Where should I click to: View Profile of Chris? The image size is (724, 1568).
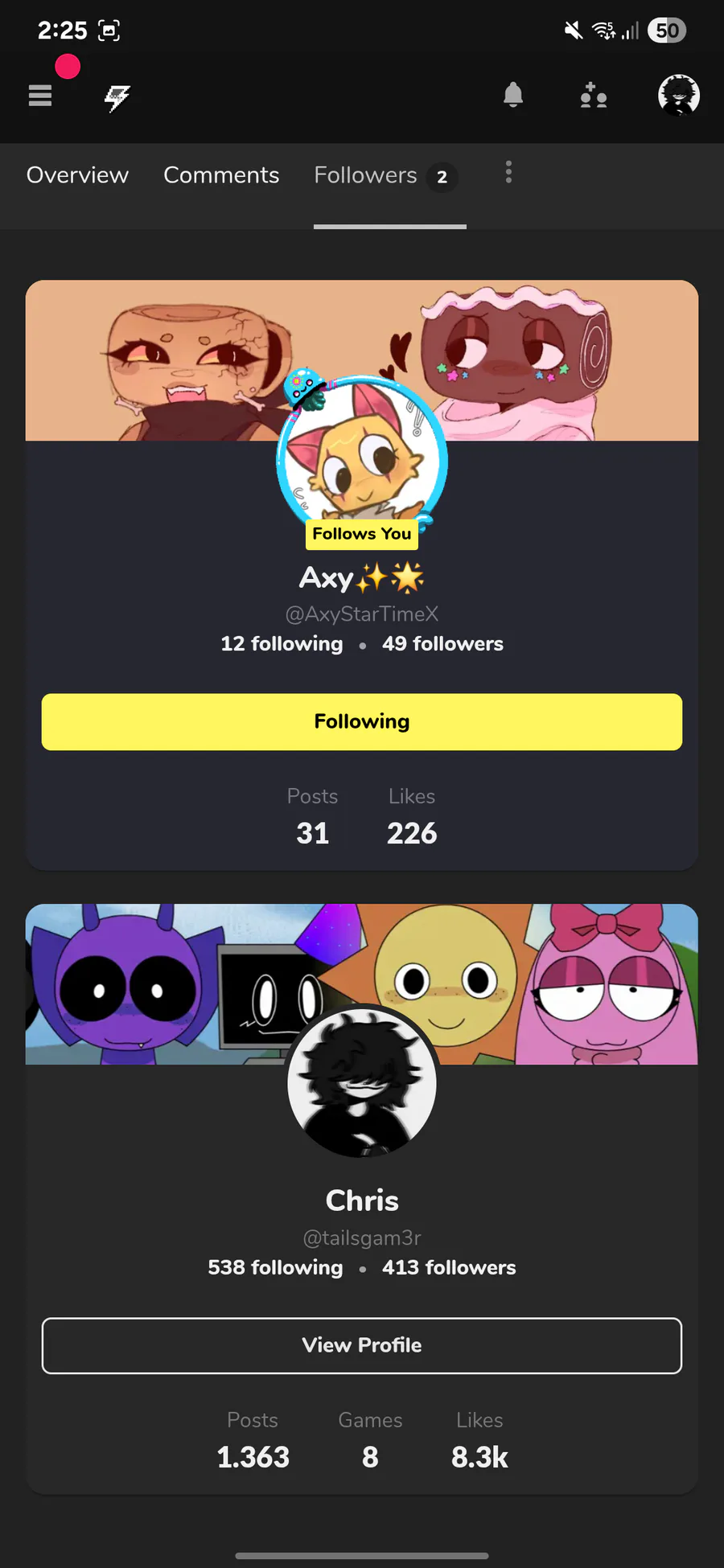pos(362,1345)
